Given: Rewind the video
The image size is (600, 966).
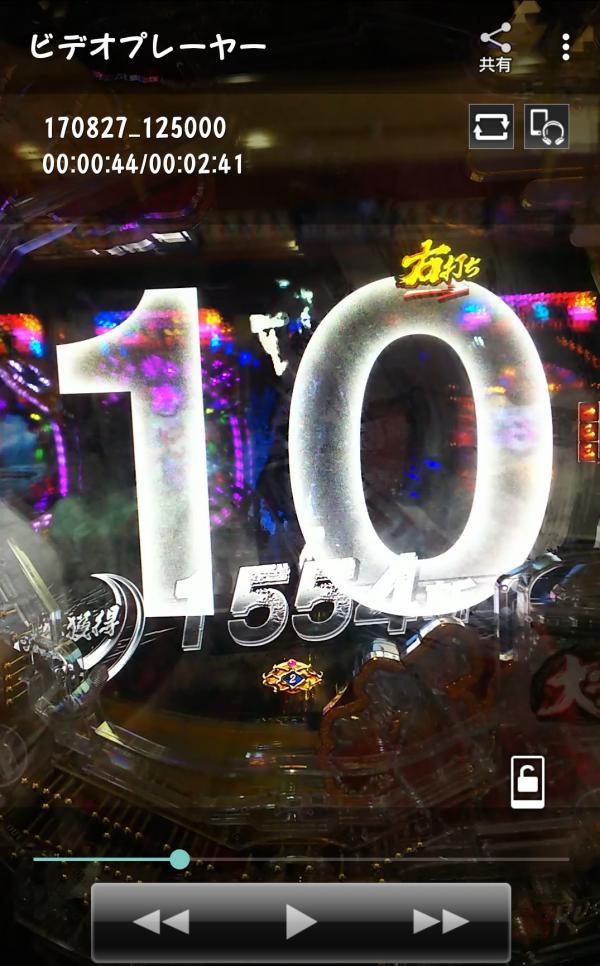Looking at the screenshot, I should tap(161, 921).
